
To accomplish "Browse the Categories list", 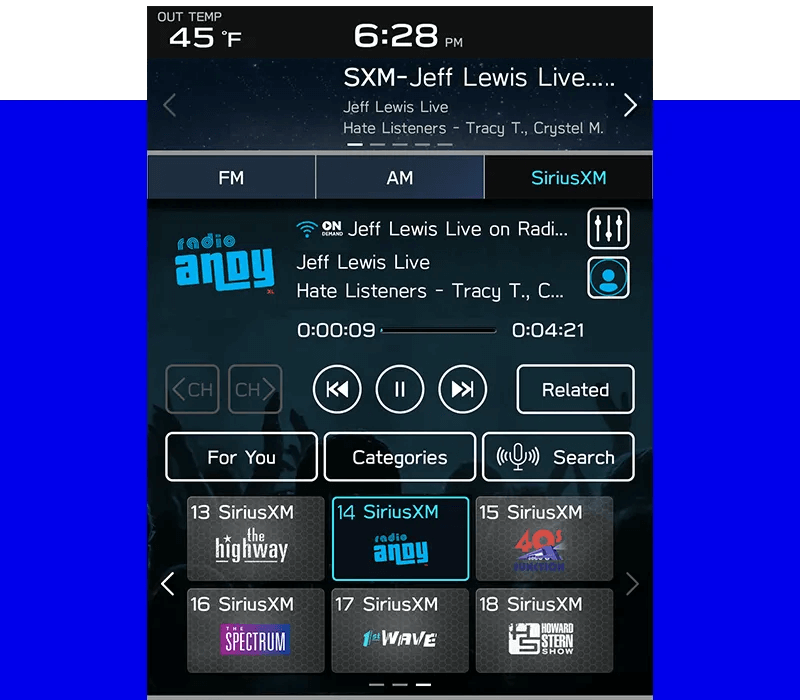I will click(400, 457).
